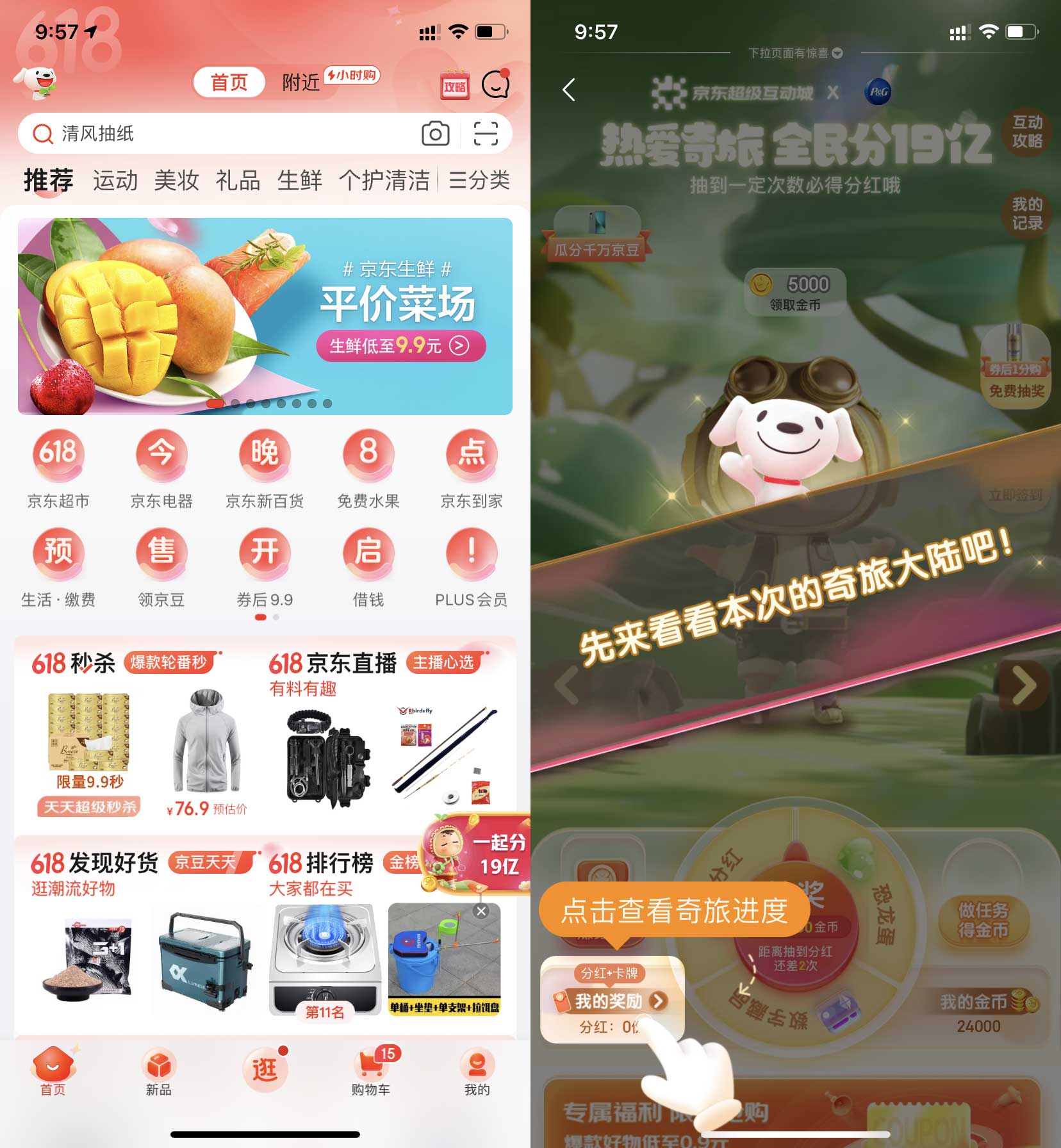Open the messages chat icon
The width and height of the screenshot is (1061, 1148).
(x=495, y=85)
